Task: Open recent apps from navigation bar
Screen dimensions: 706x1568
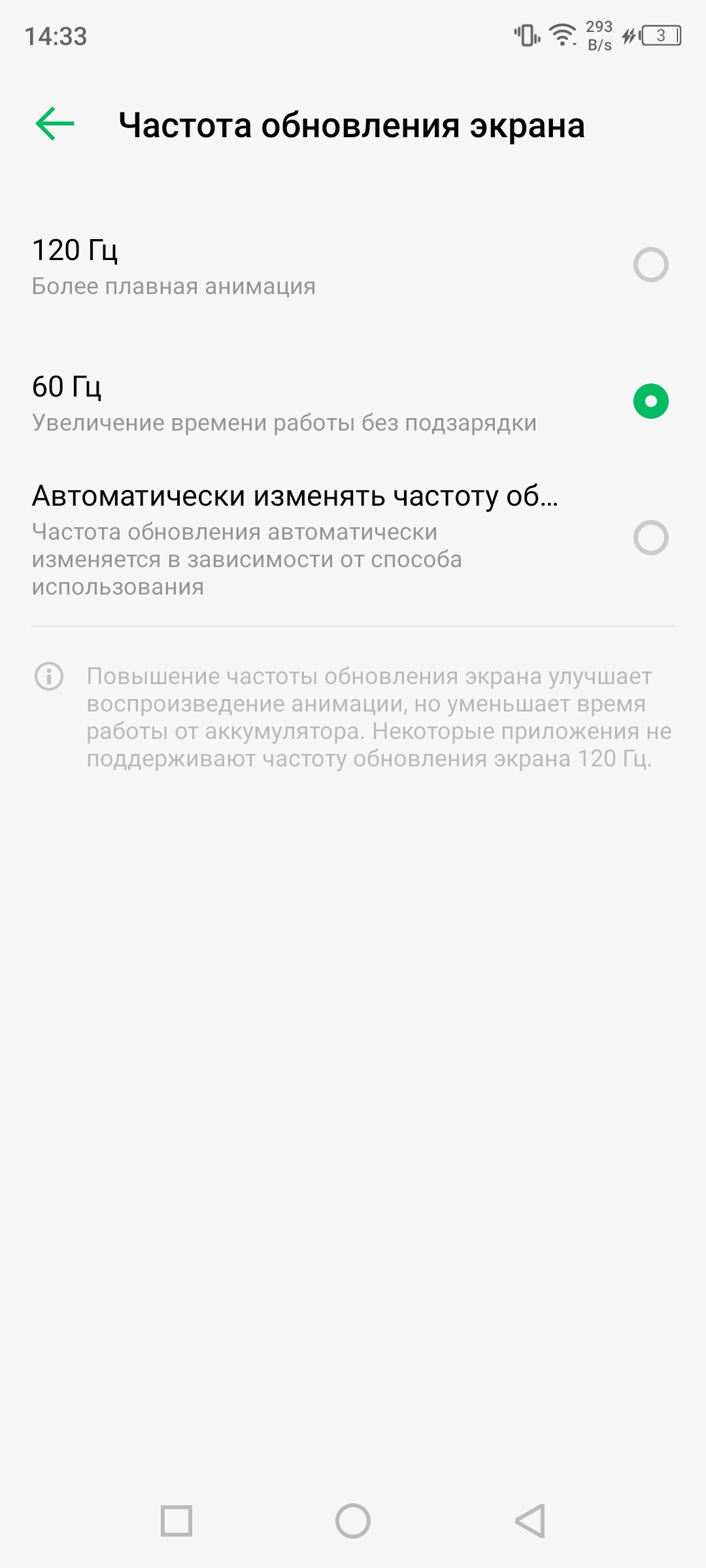Action: [176, 1521]
